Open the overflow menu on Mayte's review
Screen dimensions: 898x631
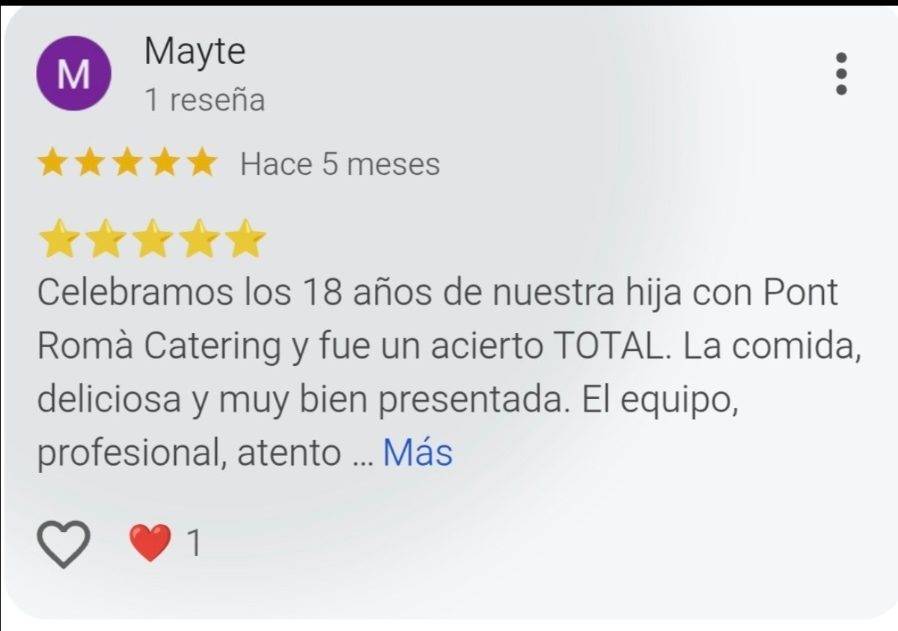point(841,74)
